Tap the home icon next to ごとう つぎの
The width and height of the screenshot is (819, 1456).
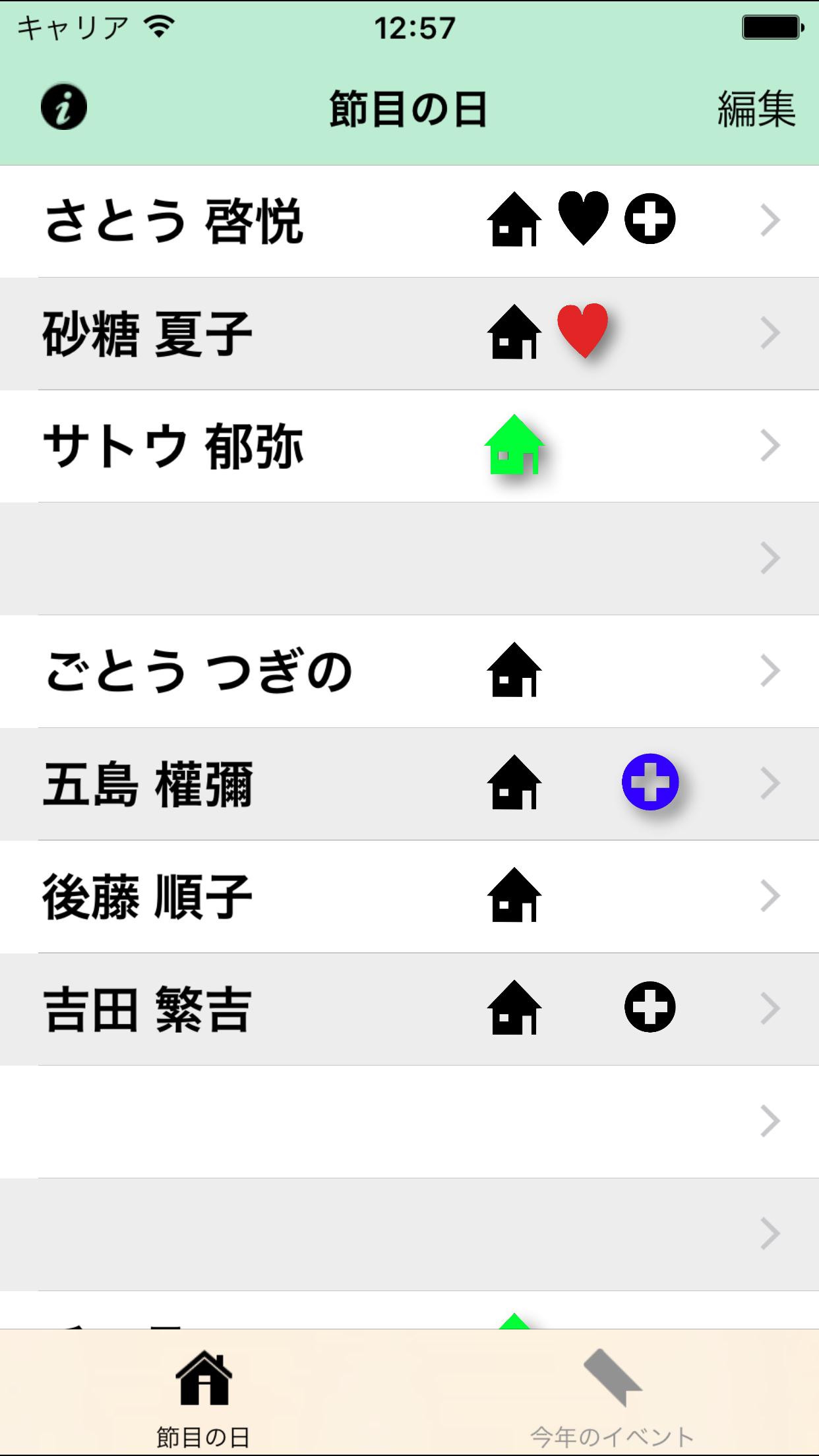tap(515, 671)
